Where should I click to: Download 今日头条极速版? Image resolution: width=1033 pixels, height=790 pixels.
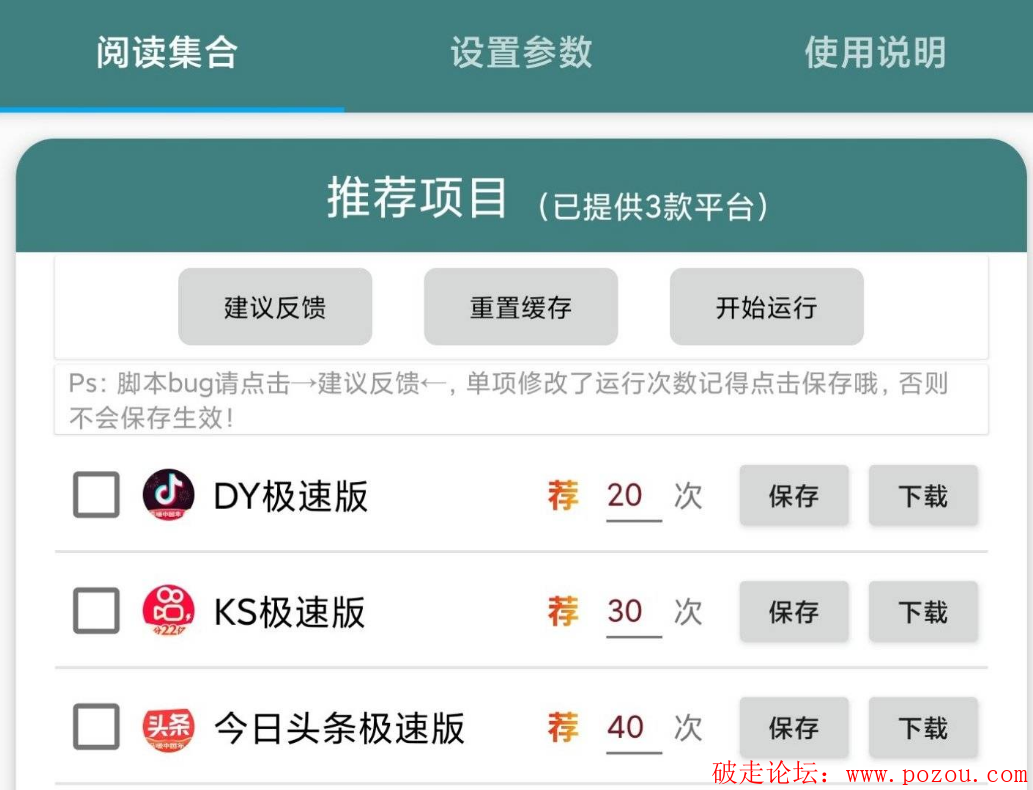tap(922, 728)
